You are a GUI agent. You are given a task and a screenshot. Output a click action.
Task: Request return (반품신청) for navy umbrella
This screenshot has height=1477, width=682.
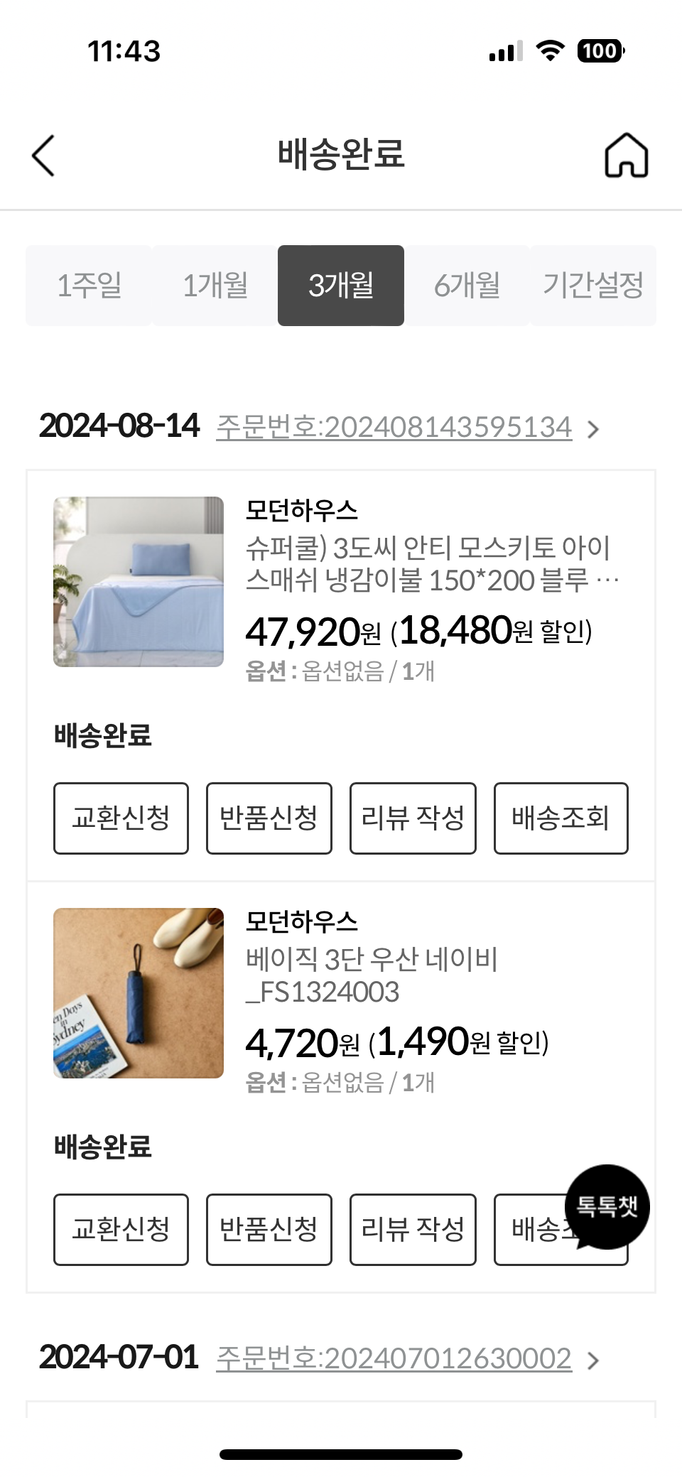pyautogui.click(x=269, y=1229)
